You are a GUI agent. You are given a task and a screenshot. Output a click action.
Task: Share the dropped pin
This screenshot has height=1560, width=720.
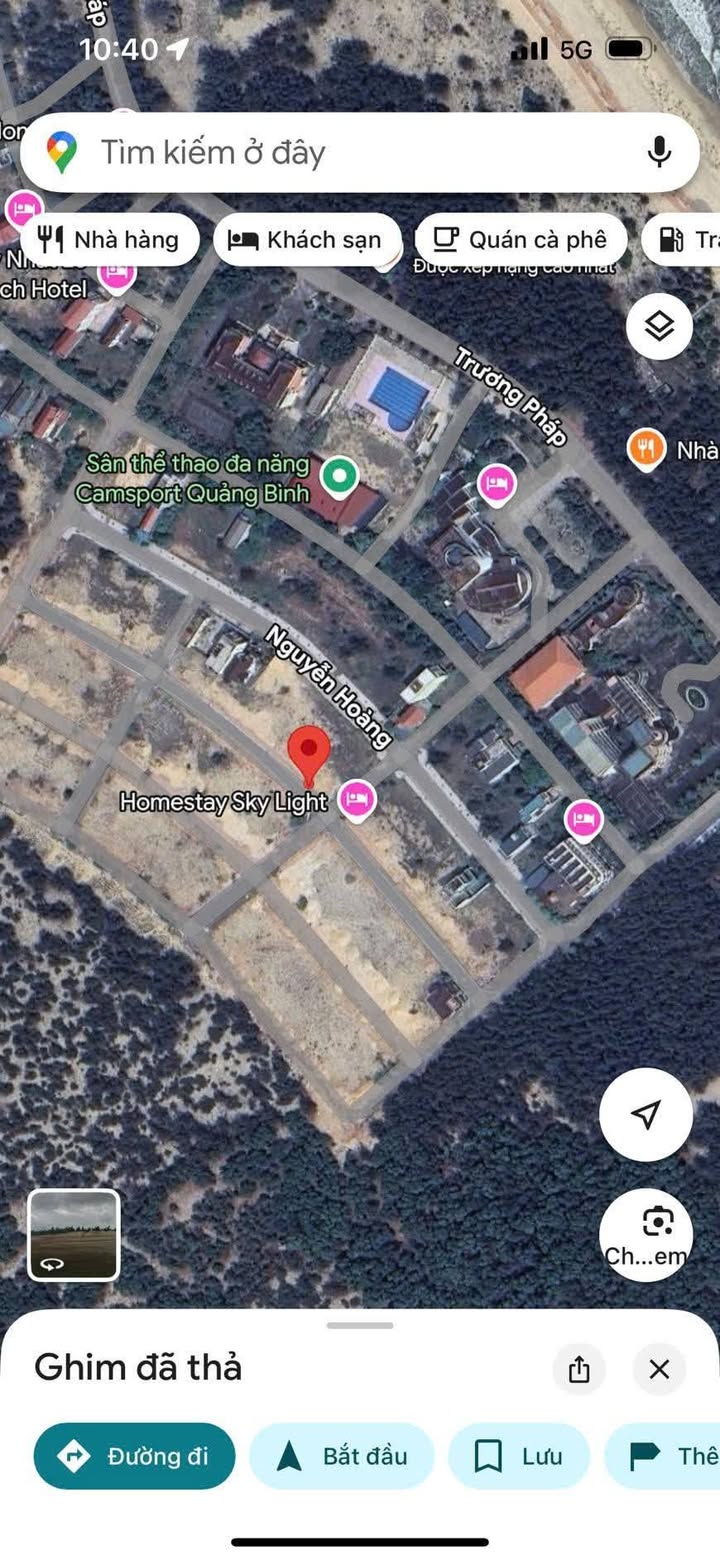(x=580, y=1369)
